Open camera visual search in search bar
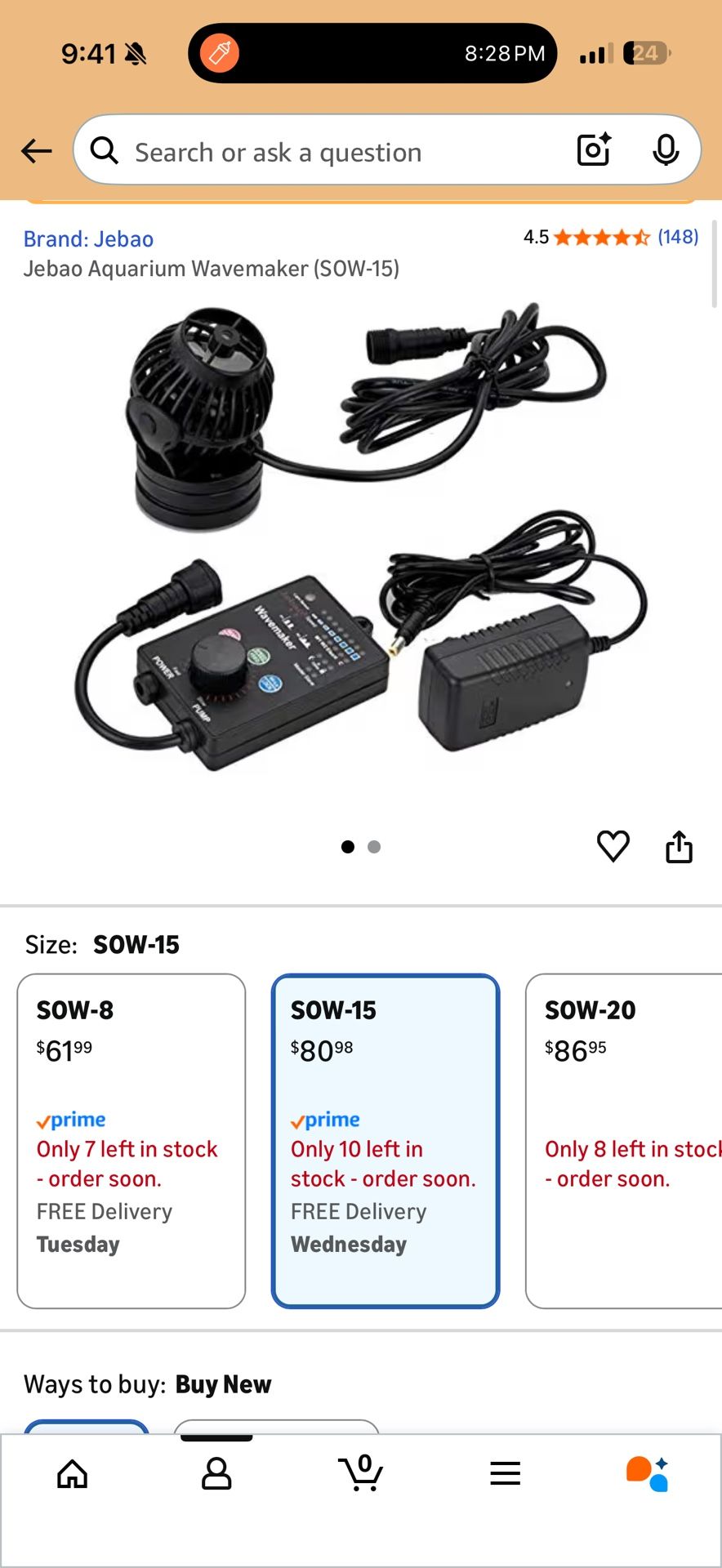Image resolution: width=722 pixels, height=1568 pixels. (x=593, y=149)
